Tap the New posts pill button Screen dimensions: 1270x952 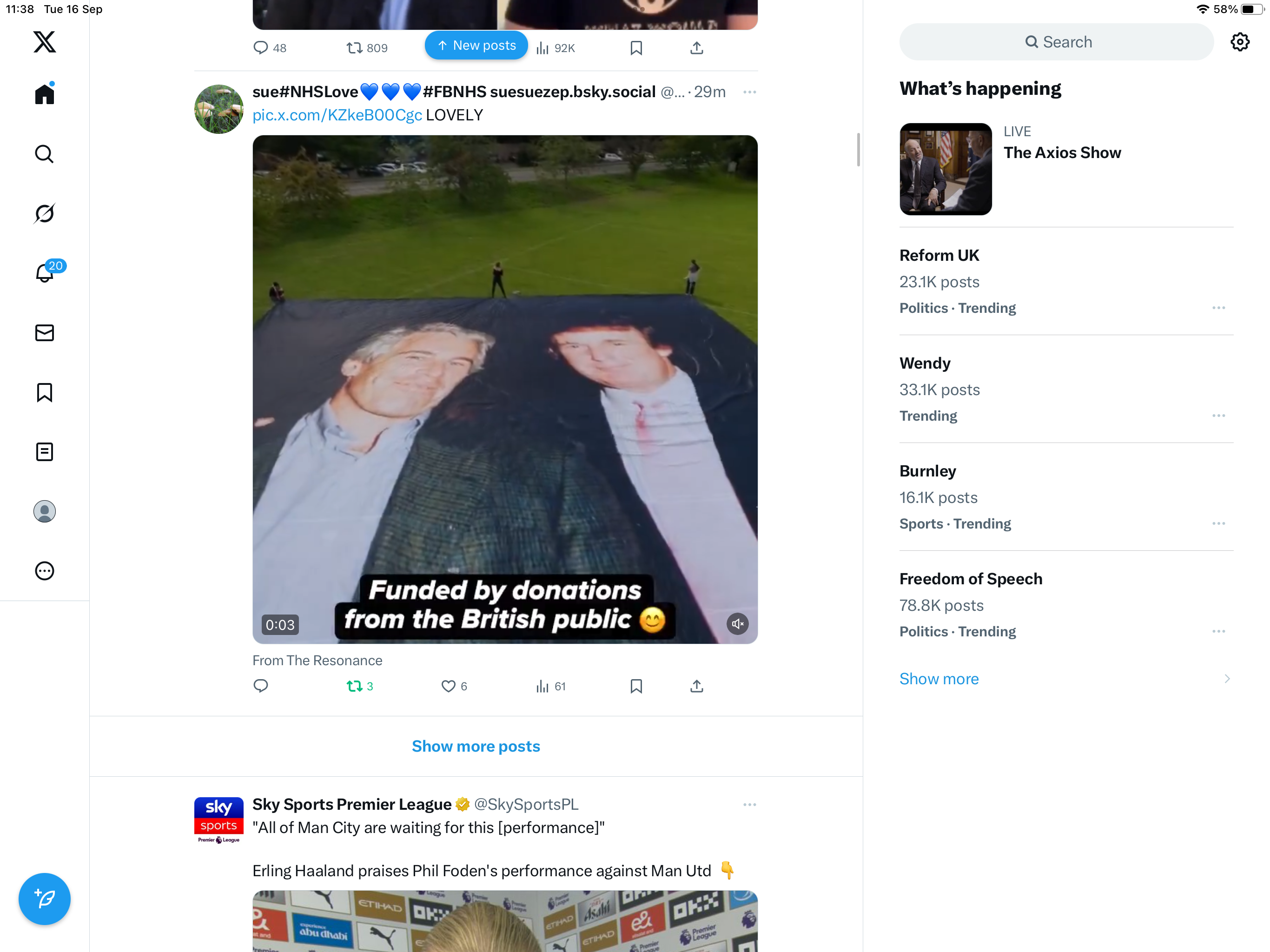[476, 46]
